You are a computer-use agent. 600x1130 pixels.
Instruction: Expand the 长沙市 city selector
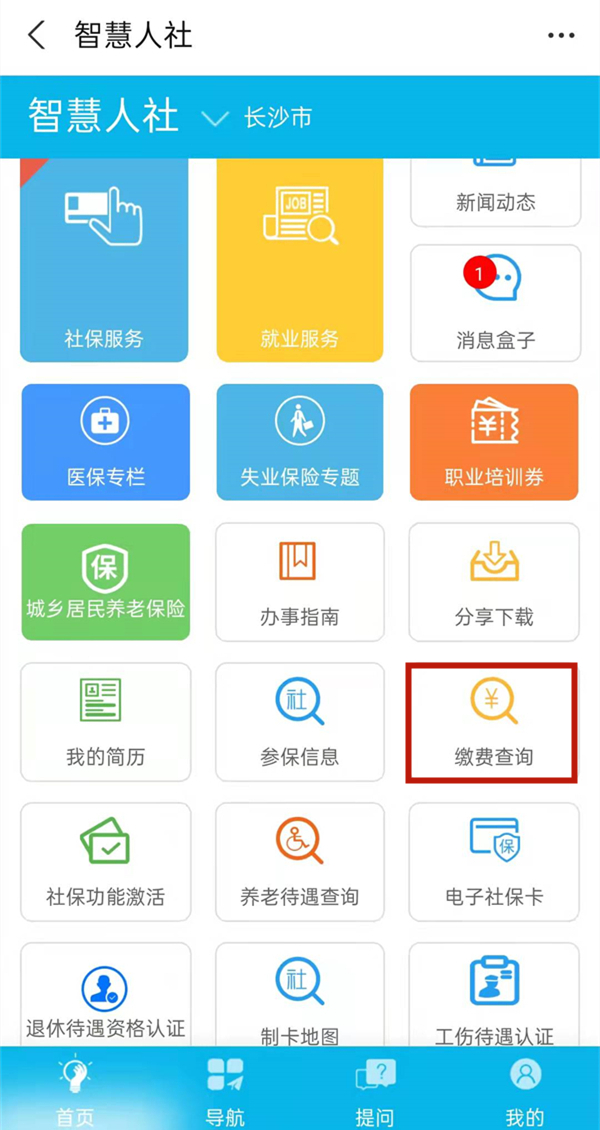[x=260, y=118]
